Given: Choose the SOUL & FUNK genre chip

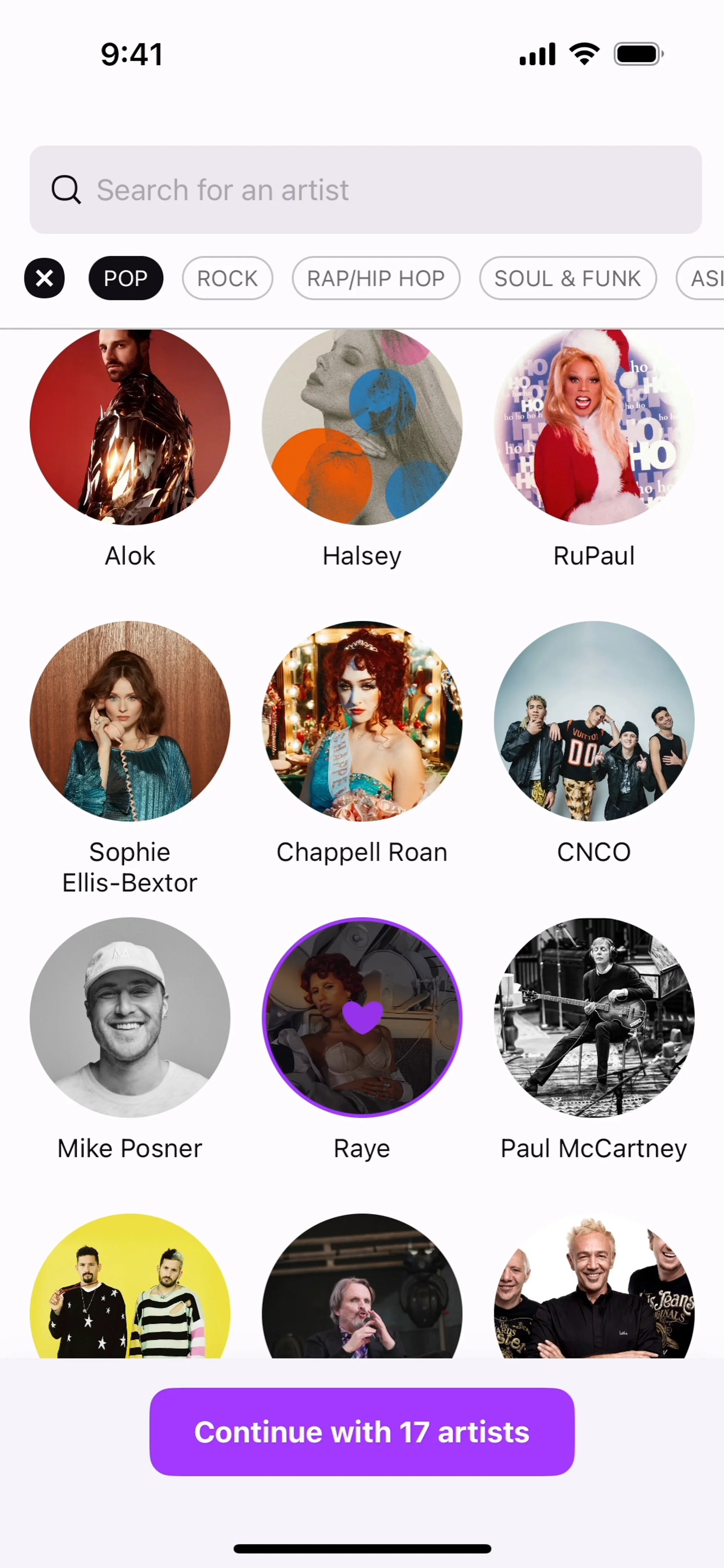Looking at the screenshot, I should (568, 278).
